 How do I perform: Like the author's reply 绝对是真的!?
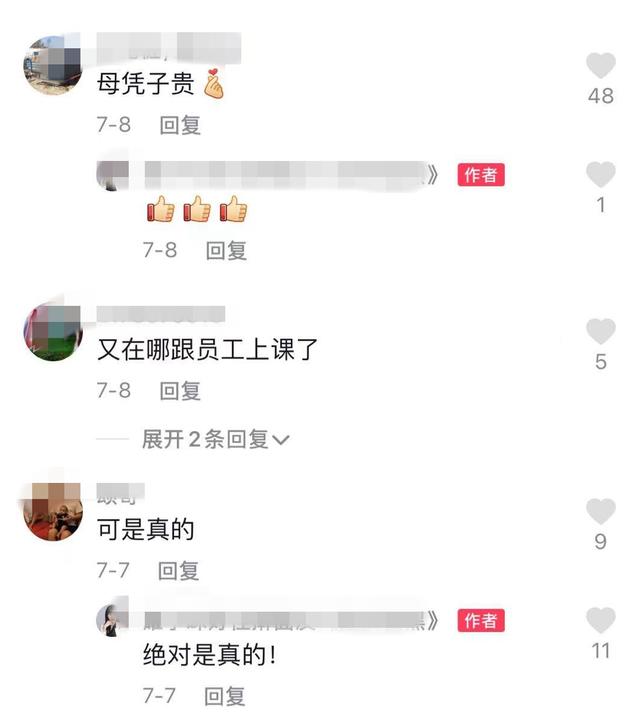(600, 620)
